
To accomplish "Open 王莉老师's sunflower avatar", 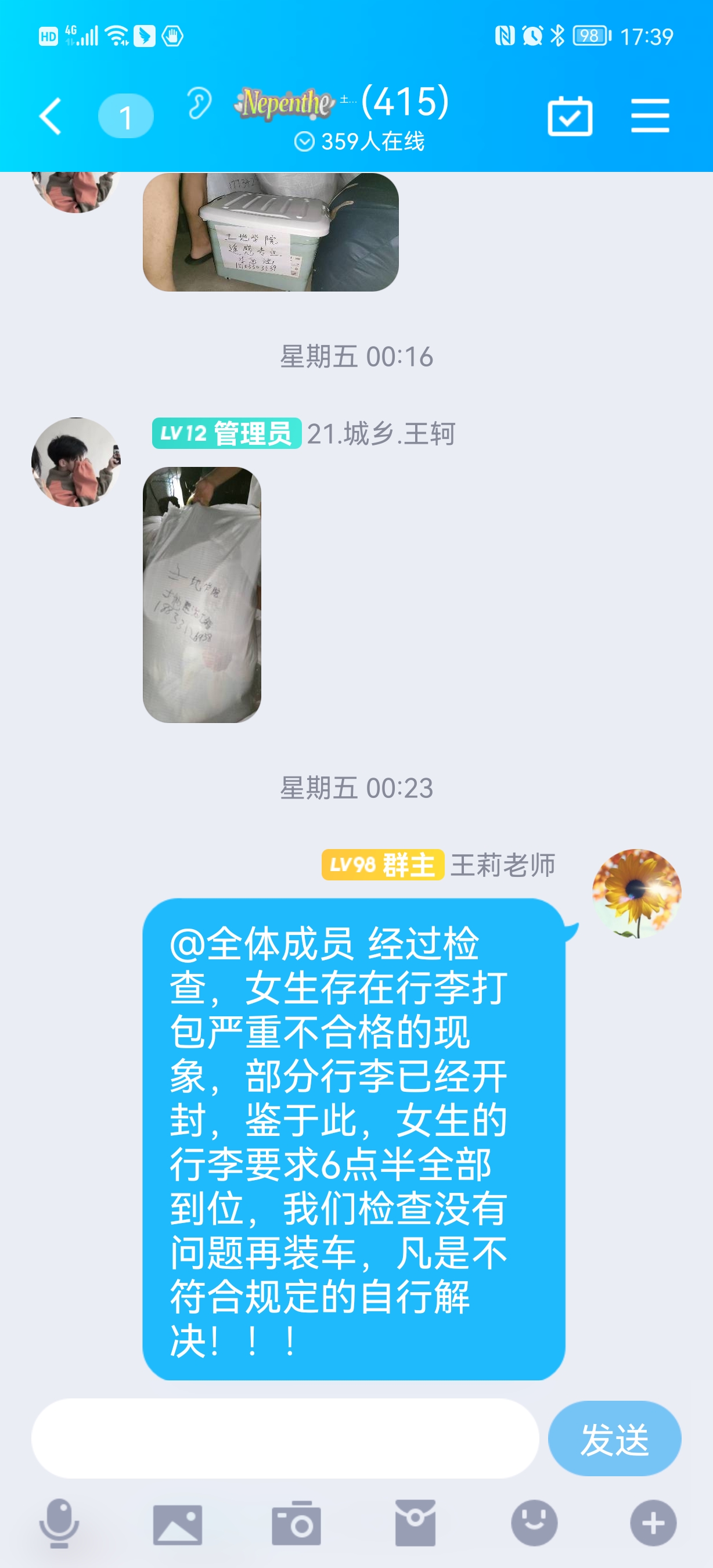I will pyautogui.click(x=636, y=893).
